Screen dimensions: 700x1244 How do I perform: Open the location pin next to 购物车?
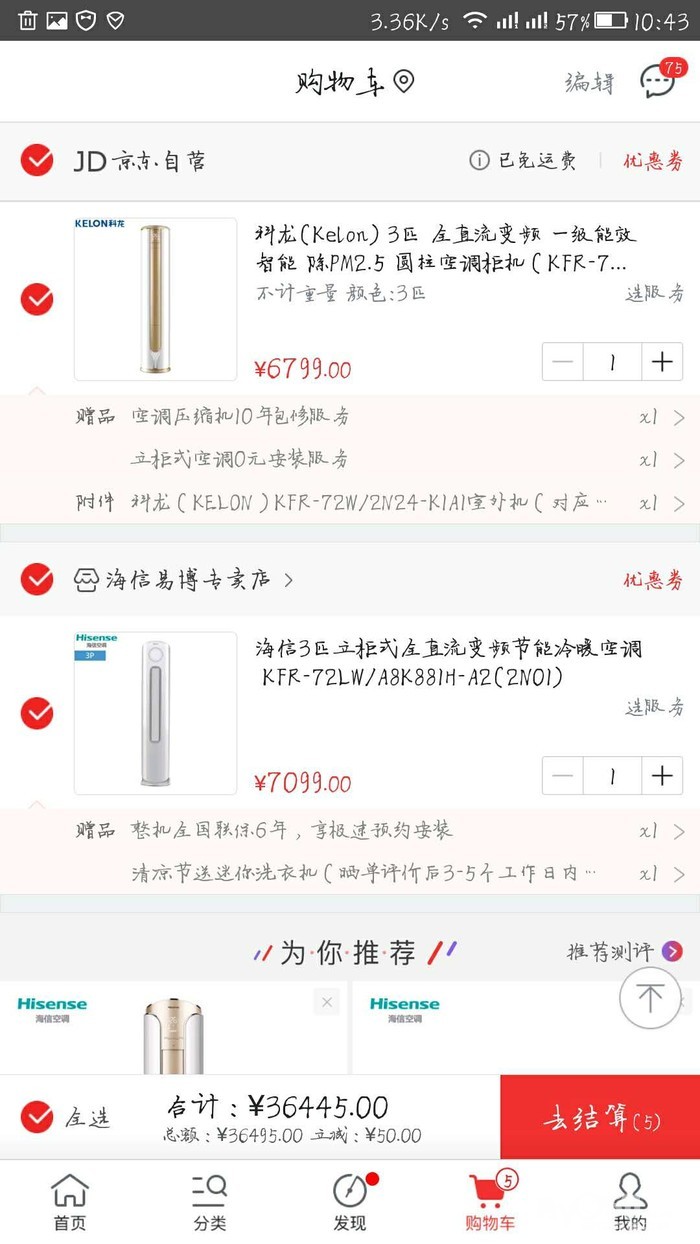[404, 82]
